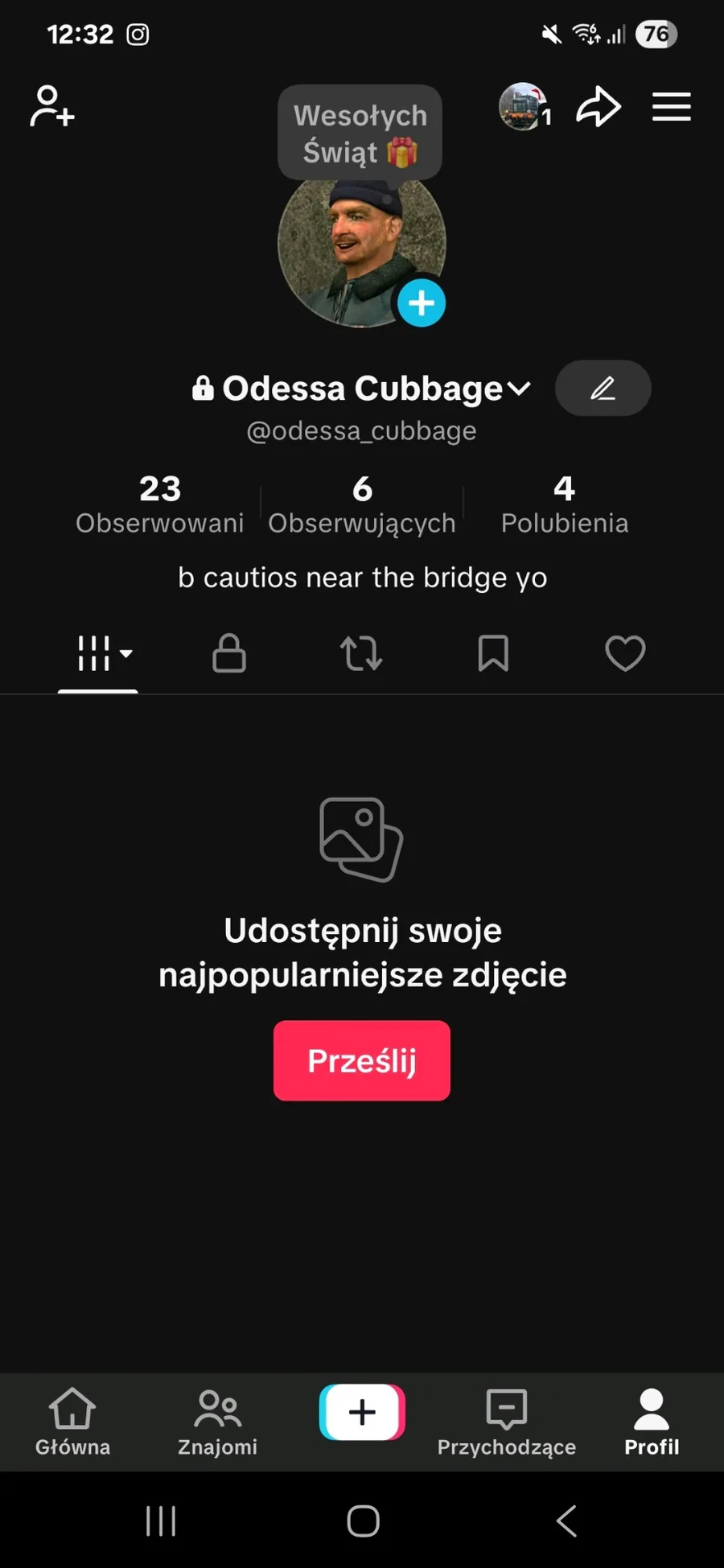Switch to the reposts tab
This screenshot has width=724, height=1568.
(x=361, y=653)
